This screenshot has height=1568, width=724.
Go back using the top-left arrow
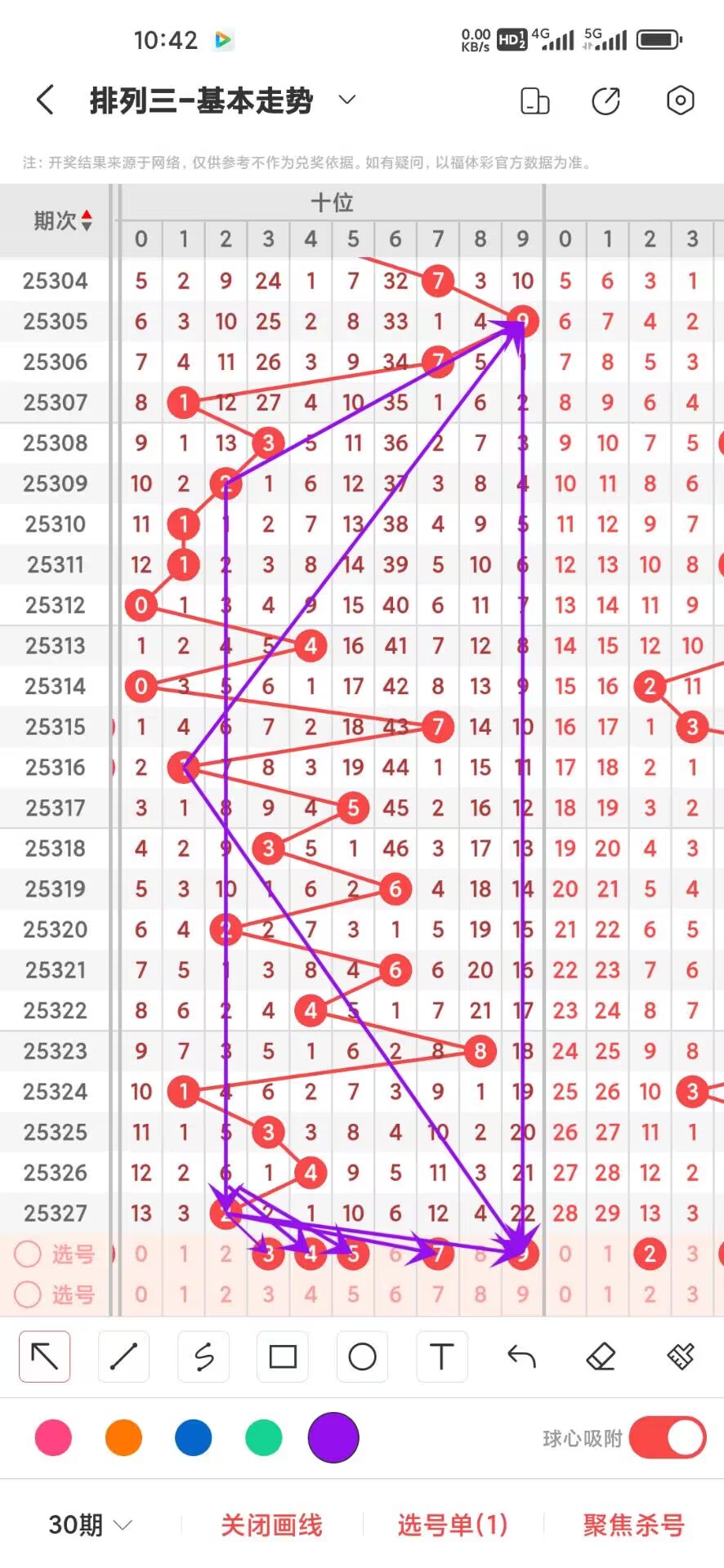pos(46,100)
